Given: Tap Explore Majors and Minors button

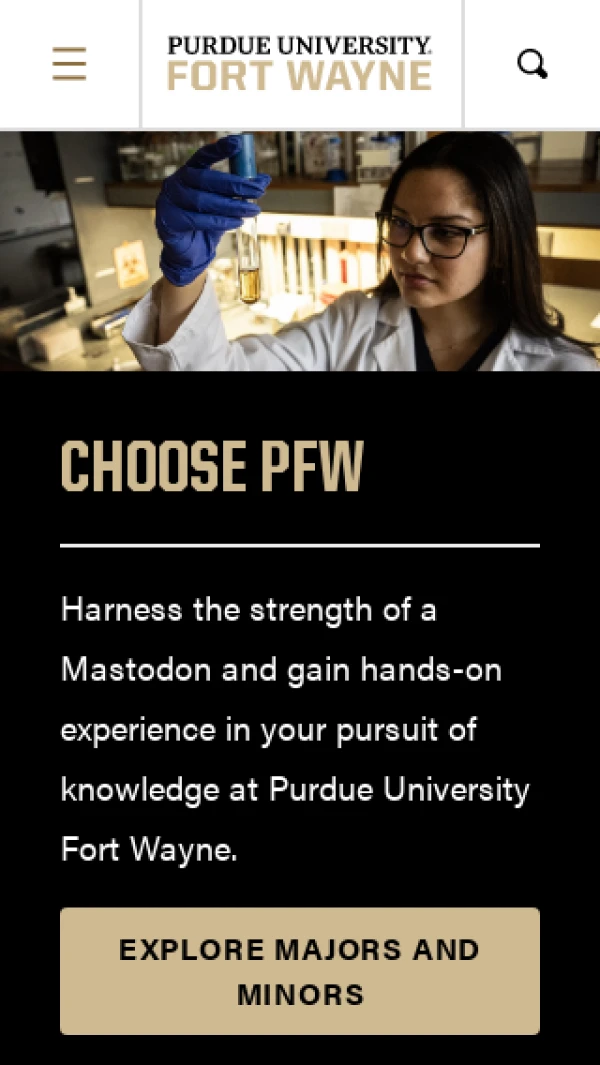Looking at the screenshot, I should 300,970.
